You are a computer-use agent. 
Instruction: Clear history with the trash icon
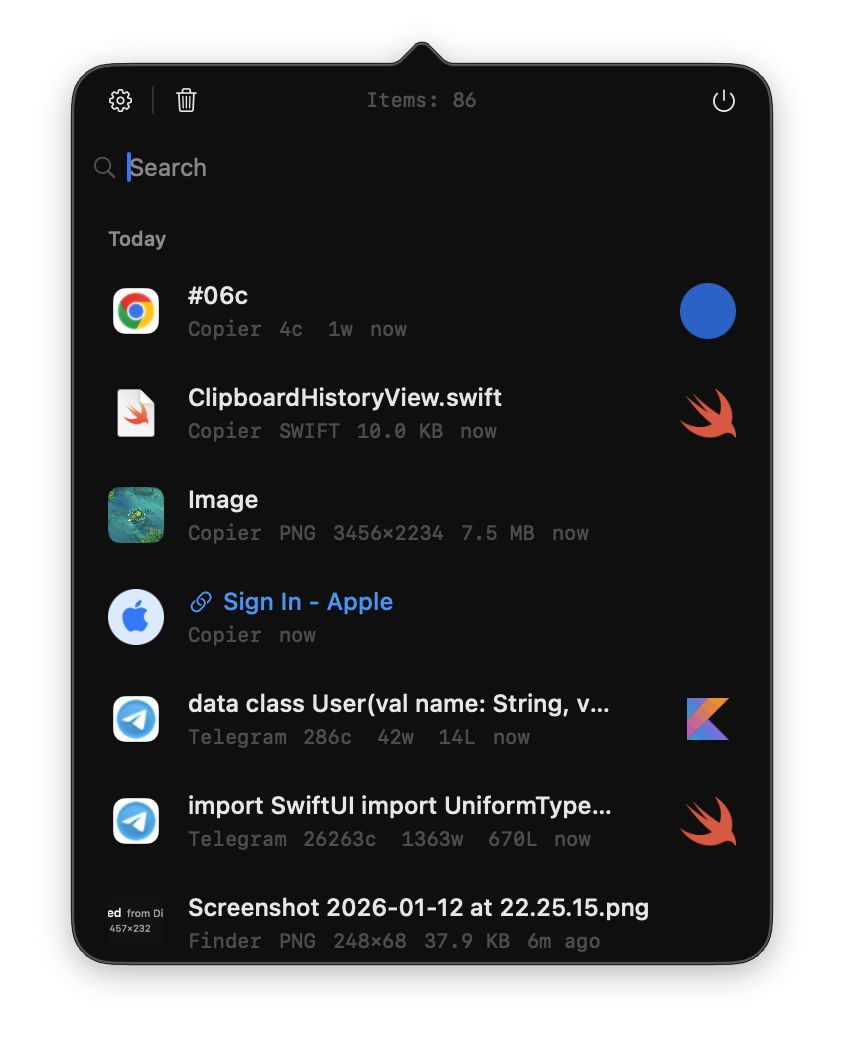click(186, 100)
